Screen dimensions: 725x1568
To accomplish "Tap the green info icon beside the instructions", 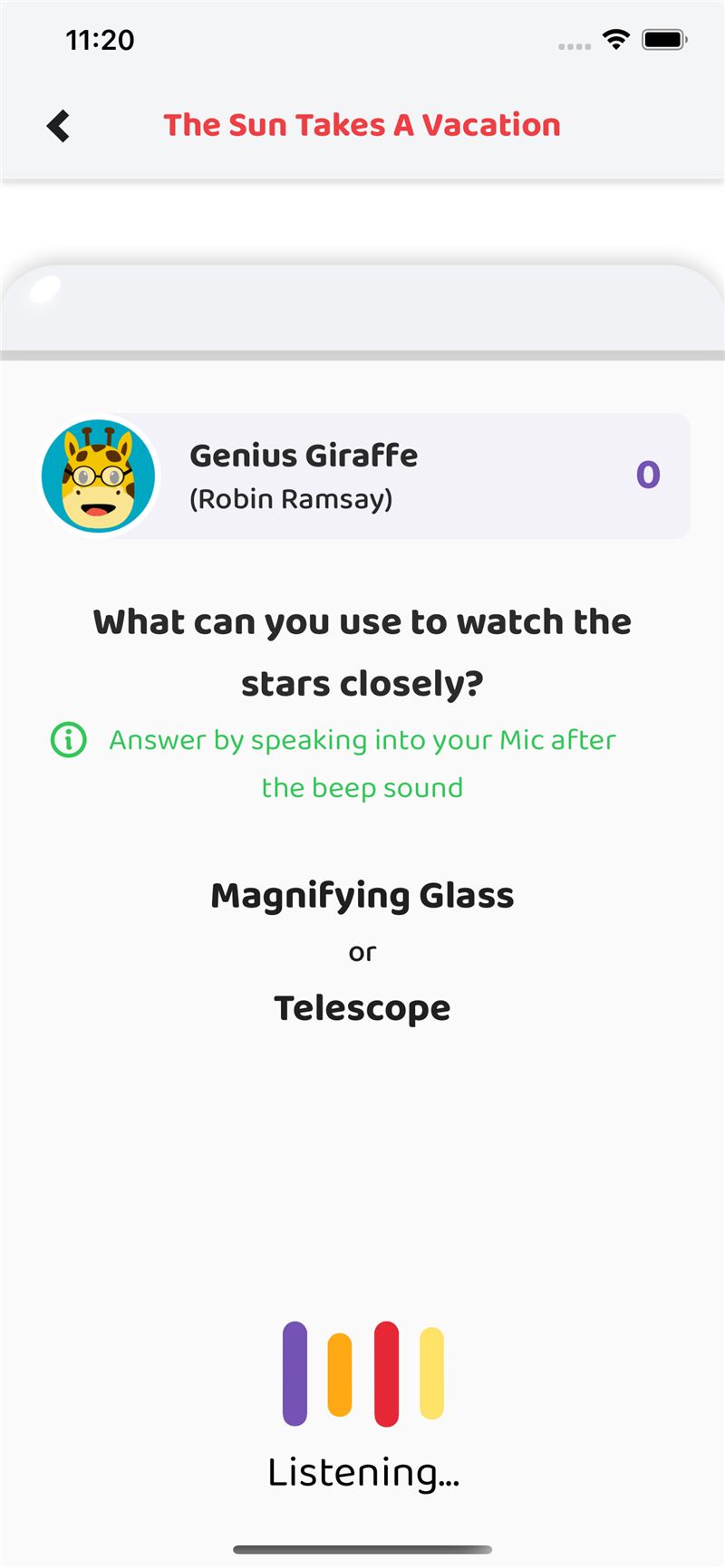I will [69, 740].
